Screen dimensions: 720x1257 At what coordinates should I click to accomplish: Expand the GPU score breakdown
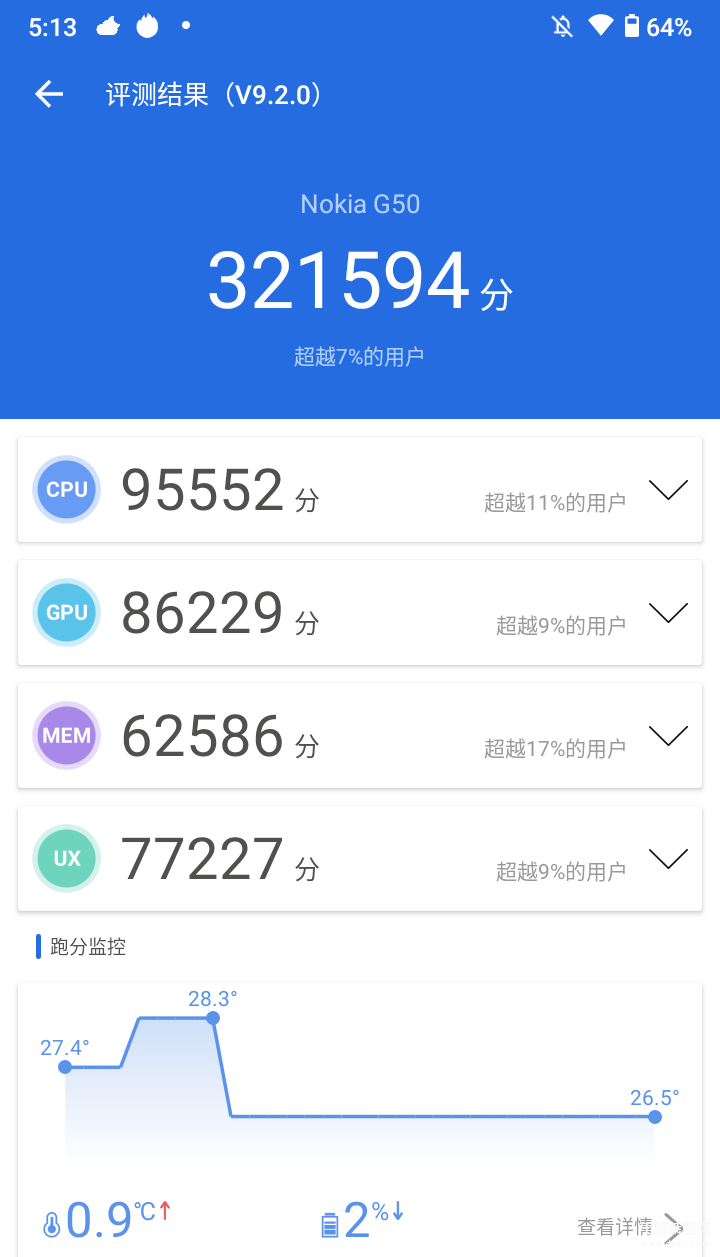click(668, 613)
